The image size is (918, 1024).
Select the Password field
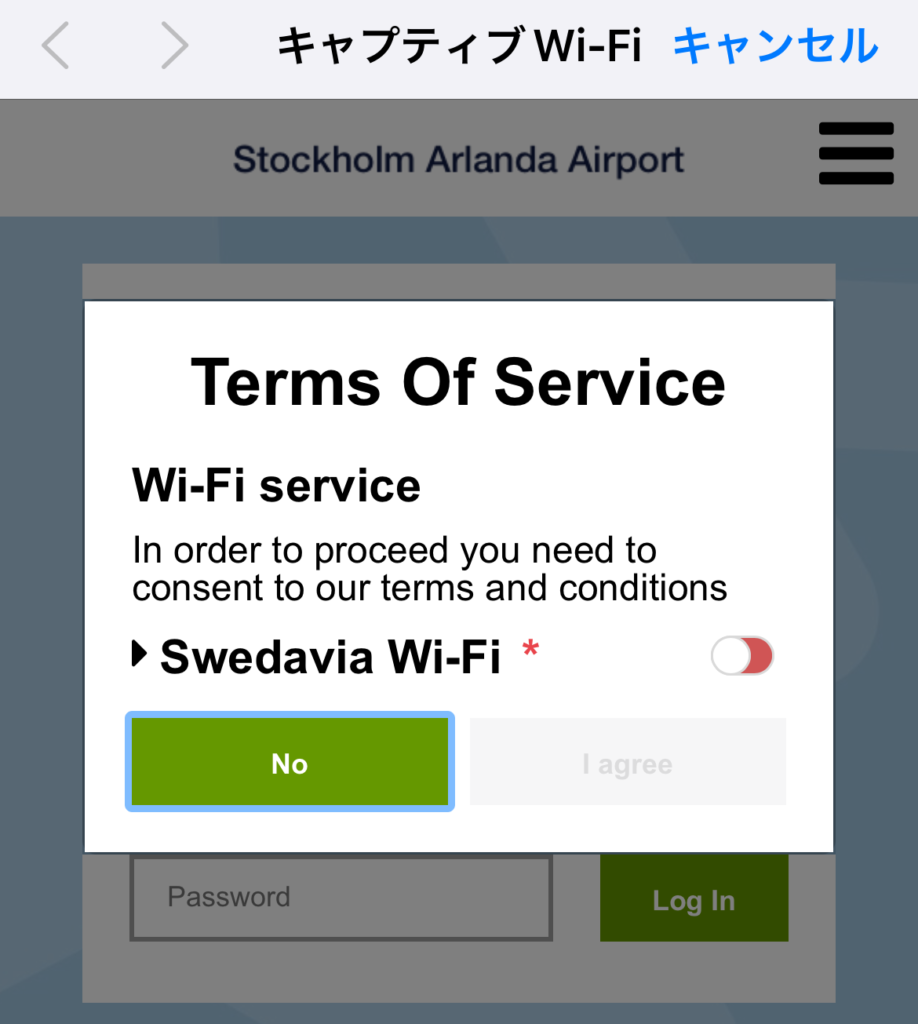(x=340, y=897)
